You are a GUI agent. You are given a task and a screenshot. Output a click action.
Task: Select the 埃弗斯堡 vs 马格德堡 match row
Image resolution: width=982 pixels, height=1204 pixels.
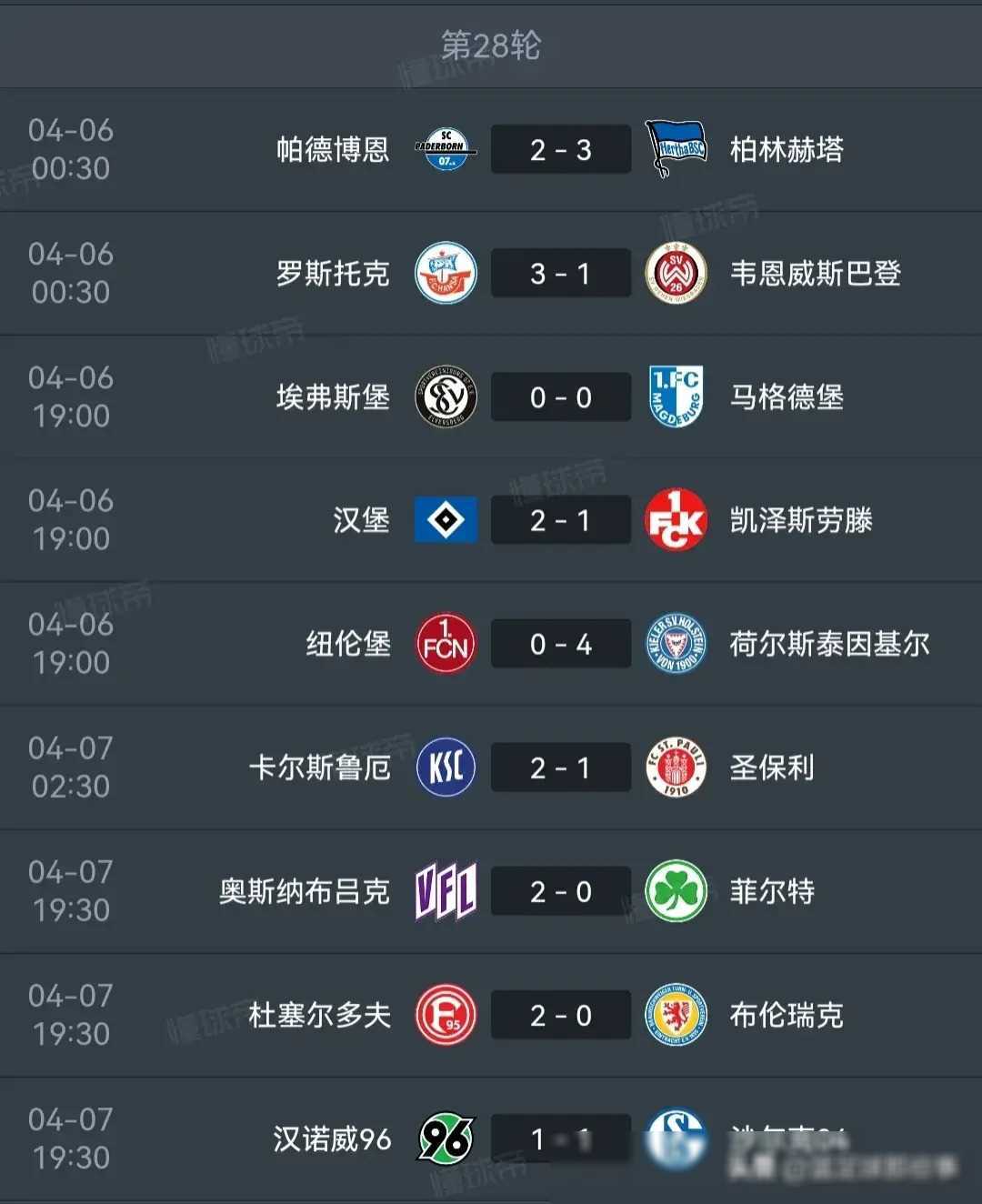(x=560, y=396)
